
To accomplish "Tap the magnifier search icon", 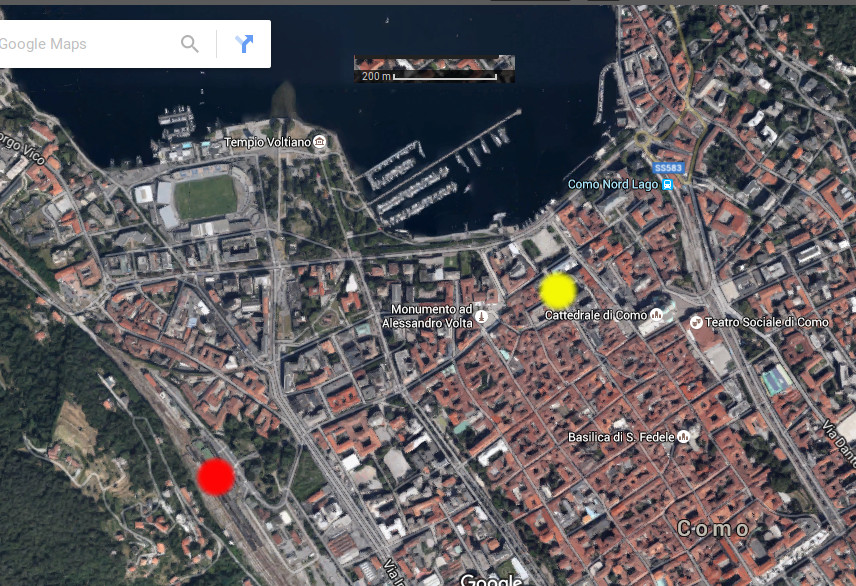I will 189,44.
